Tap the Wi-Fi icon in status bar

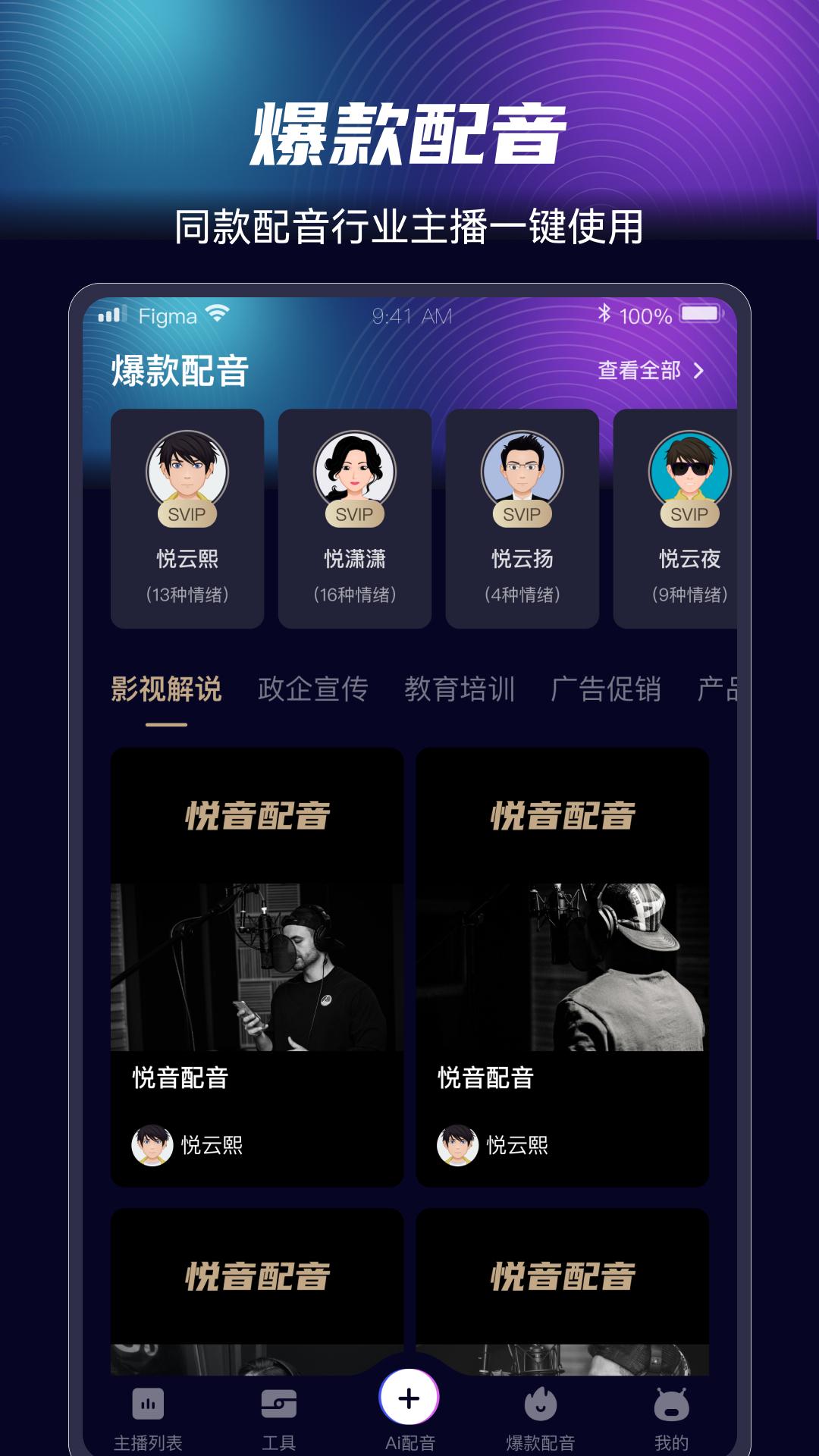[218, 312]
